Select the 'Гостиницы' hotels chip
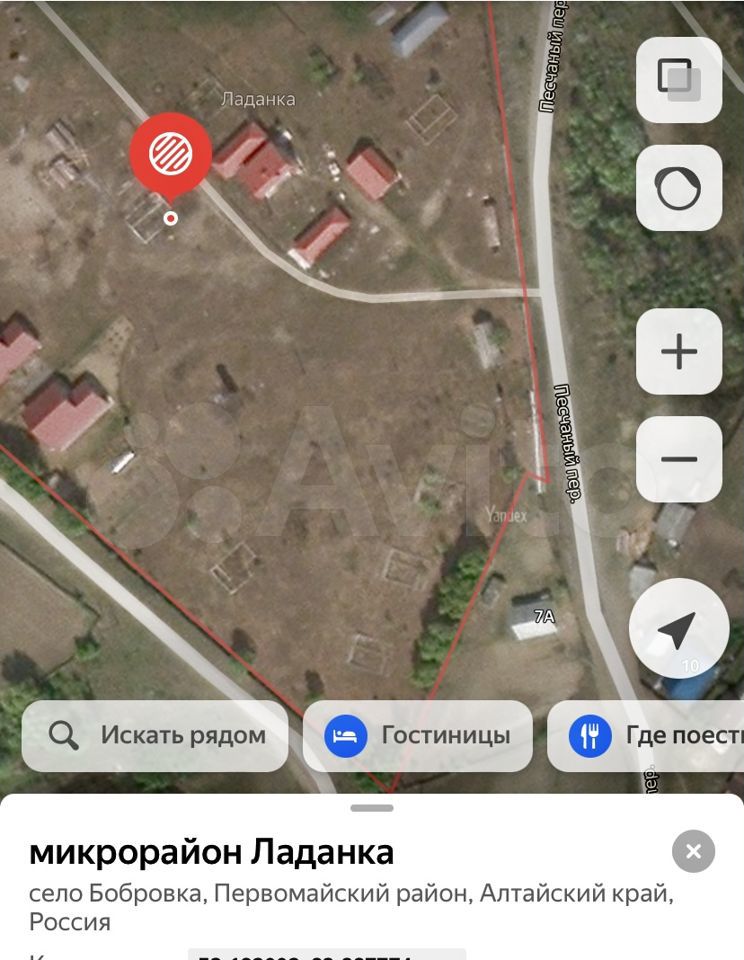Screen dimensions: 744x960 point(418,736)
